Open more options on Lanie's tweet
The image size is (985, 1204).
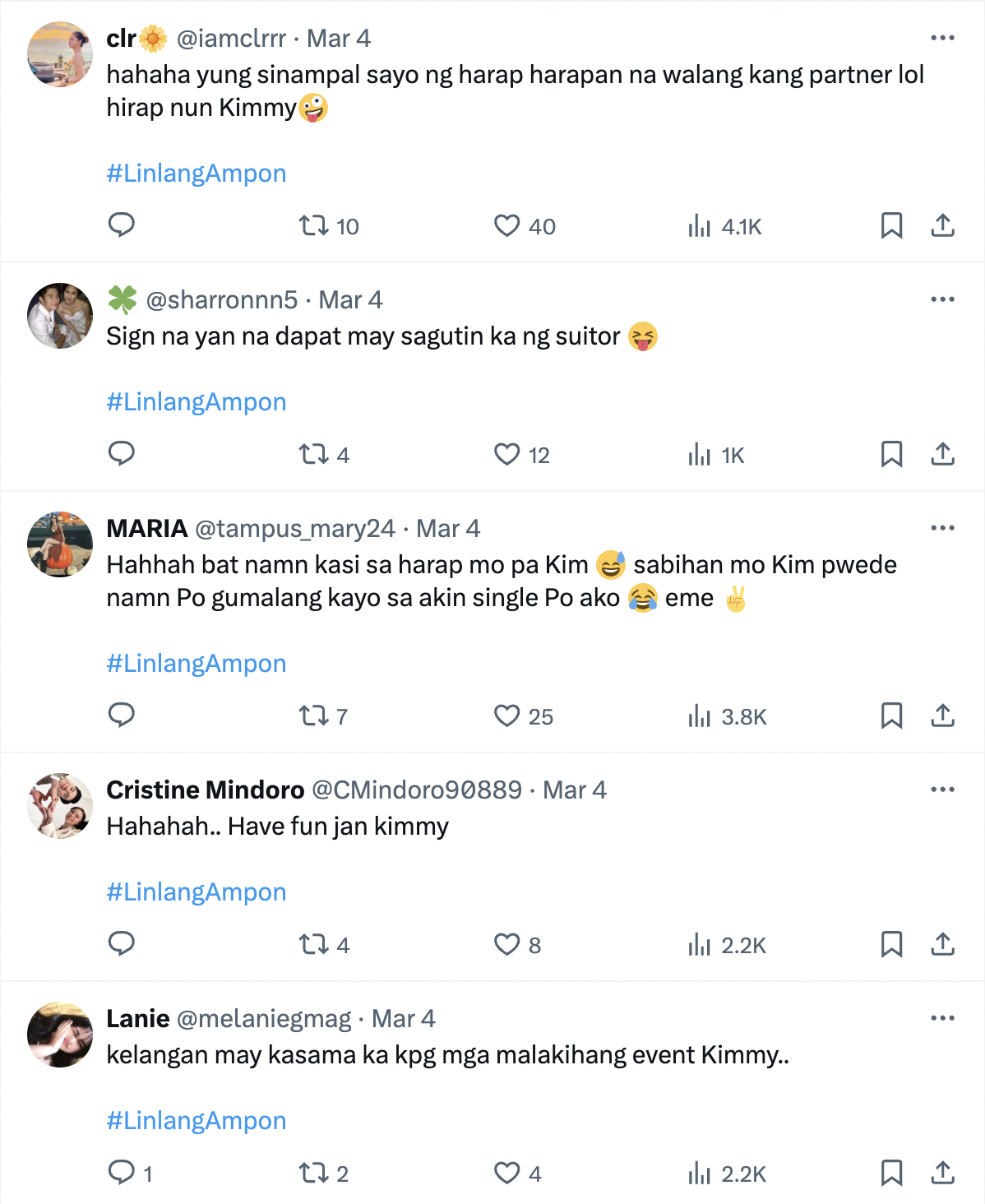tap(942, 1018)
